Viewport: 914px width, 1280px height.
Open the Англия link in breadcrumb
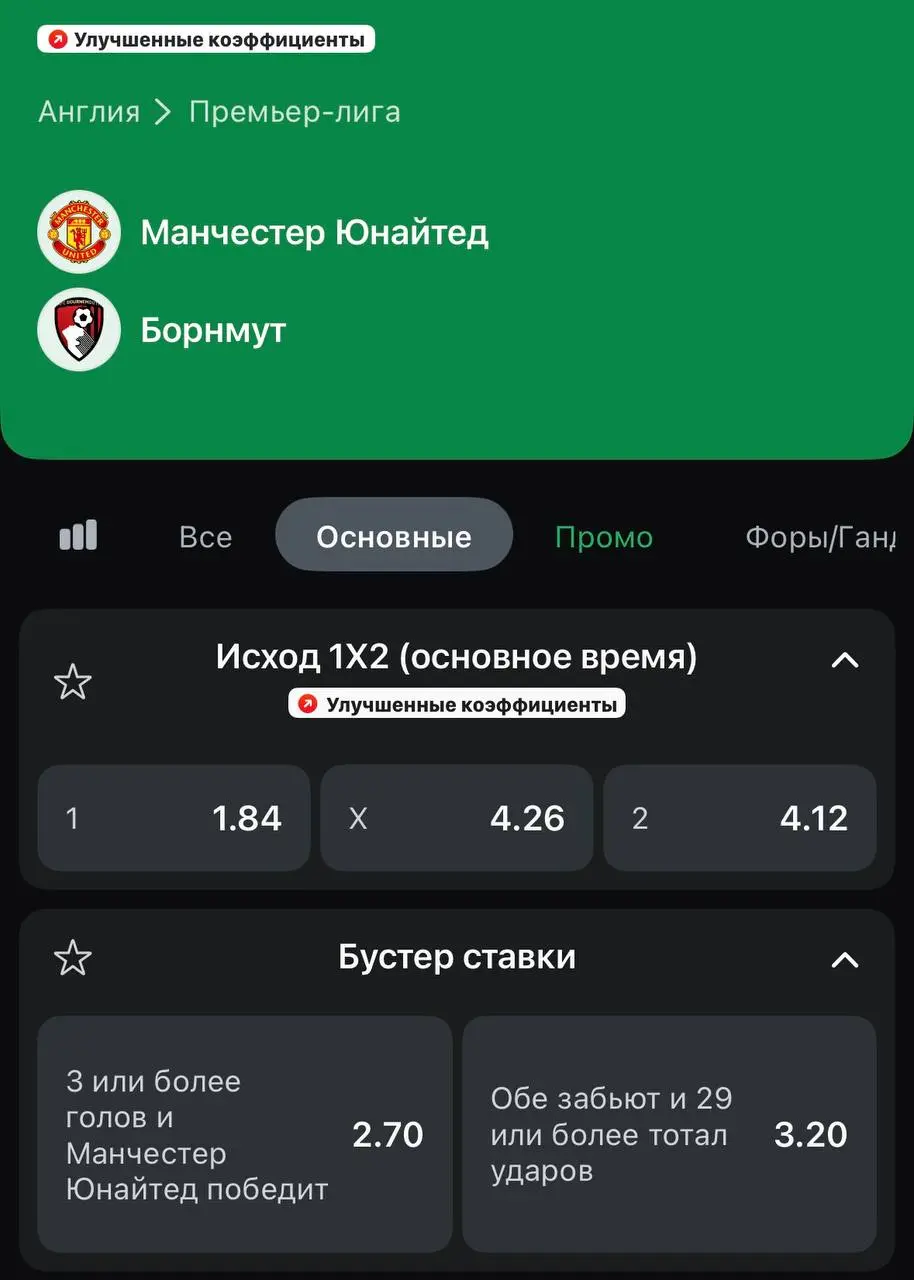pos(88,112)
